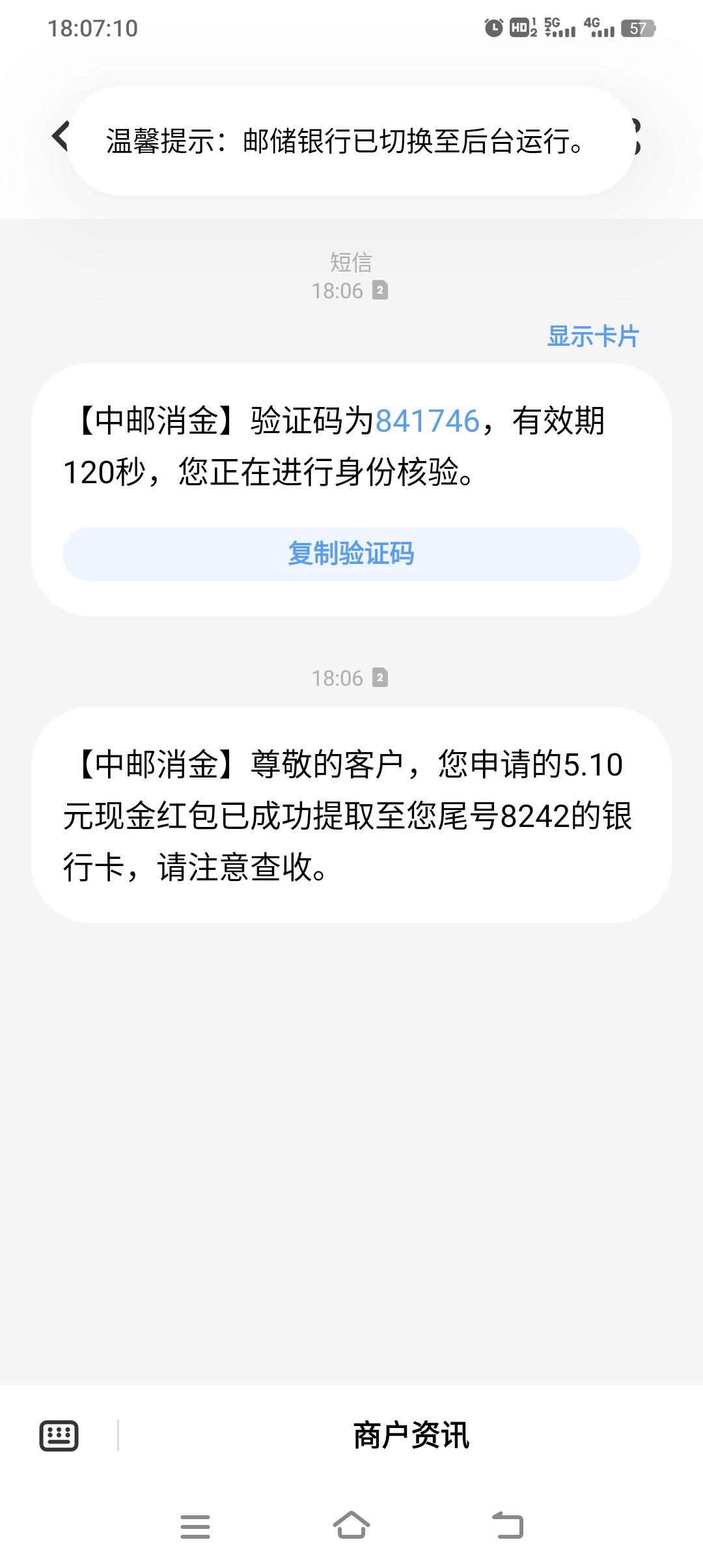The width and height of the screenshot is (703, 1568).
Task: Tap the verification code 841746 link
Action: coord(428,421)
